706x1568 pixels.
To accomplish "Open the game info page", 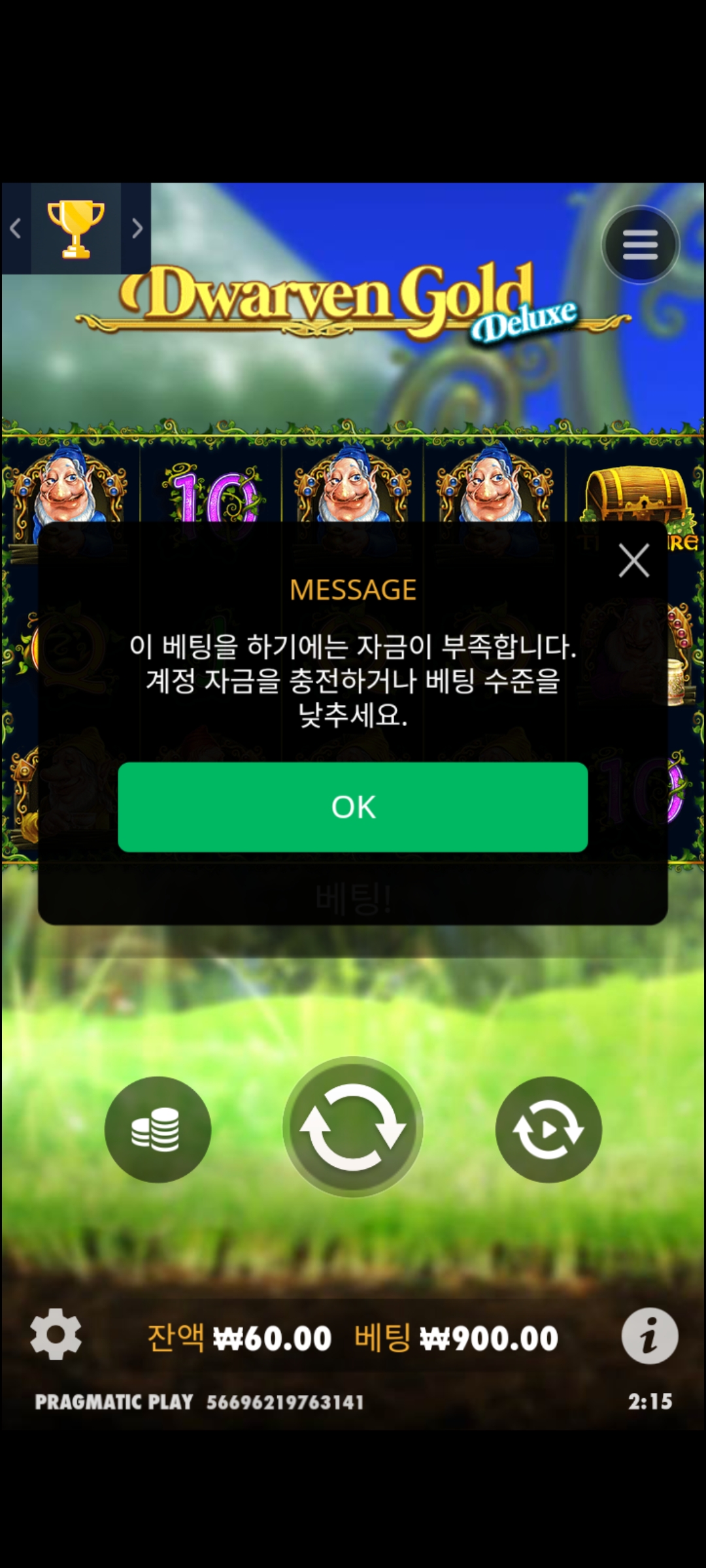I will click(649, 1335).
